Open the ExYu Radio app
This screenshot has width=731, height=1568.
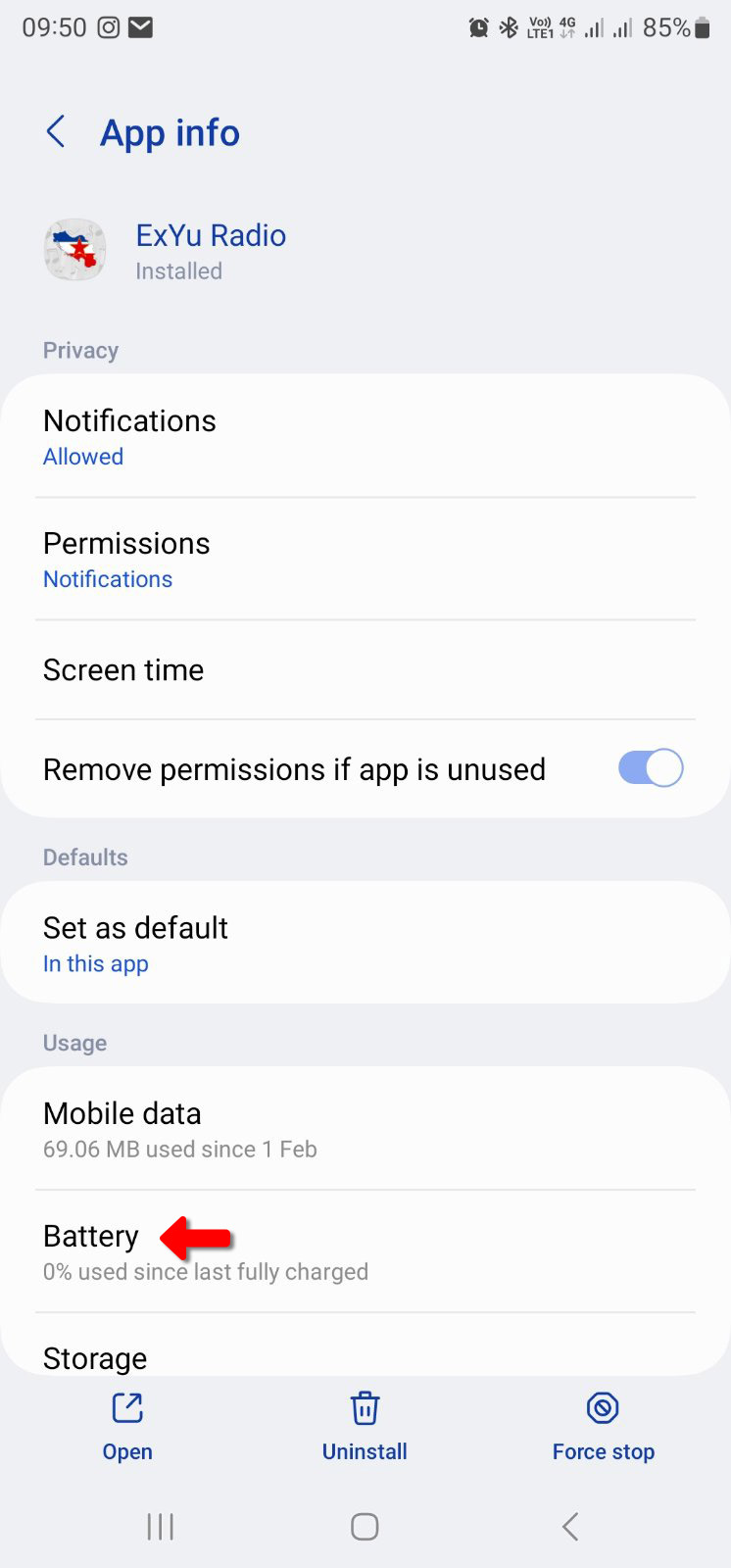(x=127, y=1426)
